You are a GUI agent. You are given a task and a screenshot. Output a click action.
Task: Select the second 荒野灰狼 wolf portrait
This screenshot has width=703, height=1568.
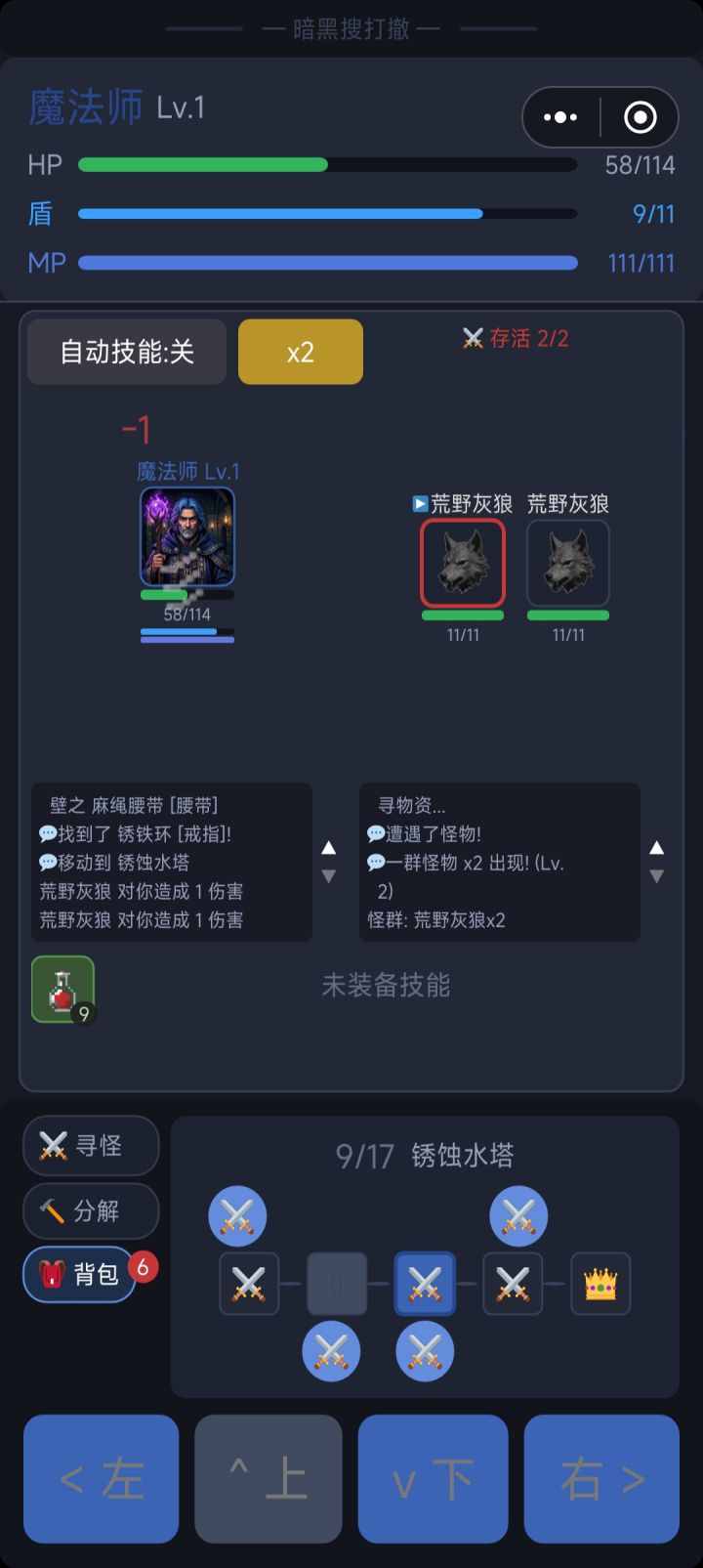pos(567,564)
